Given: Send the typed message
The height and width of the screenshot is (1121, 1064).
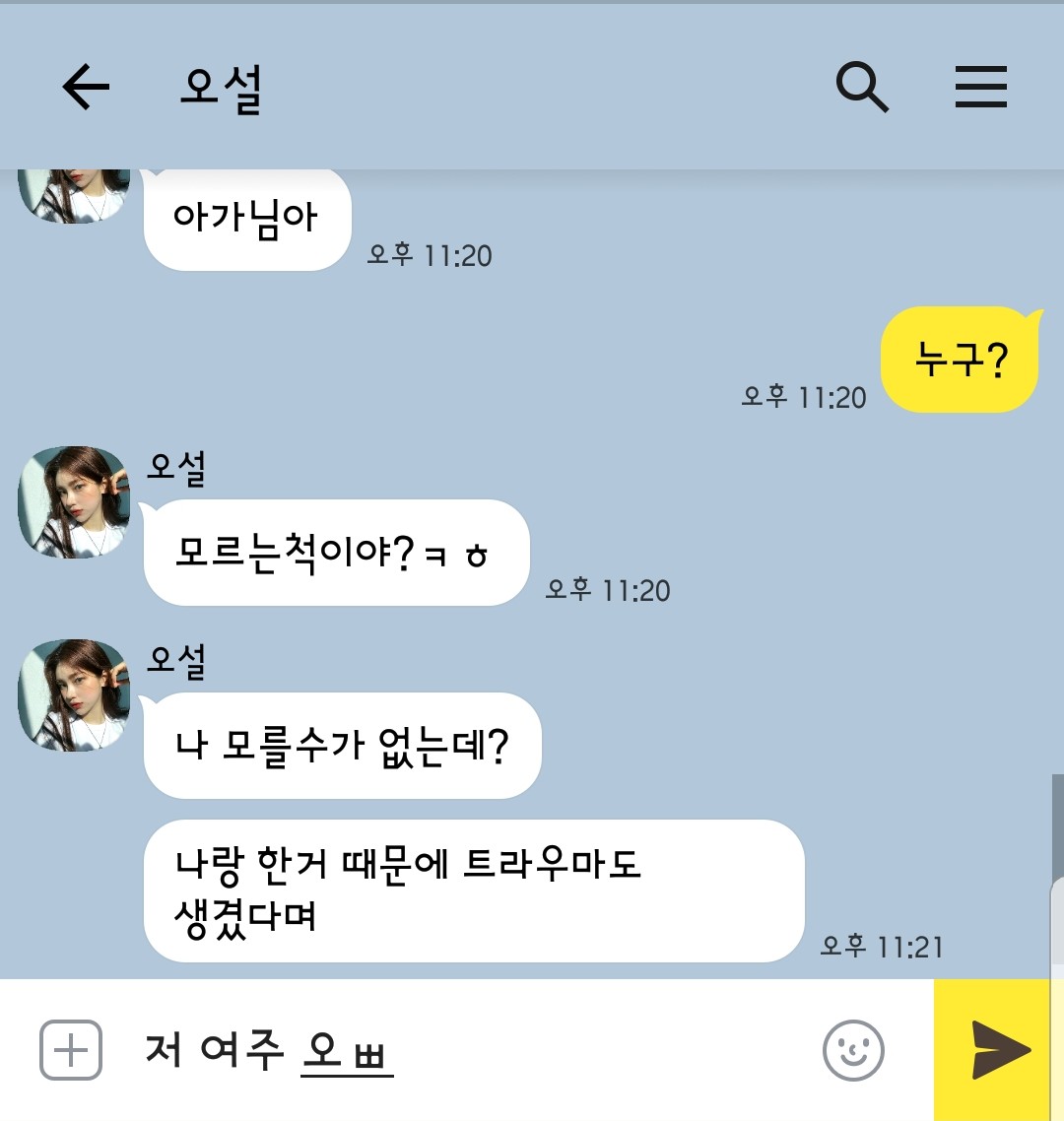Looking at the screenshot, I should pos(999,1050).
